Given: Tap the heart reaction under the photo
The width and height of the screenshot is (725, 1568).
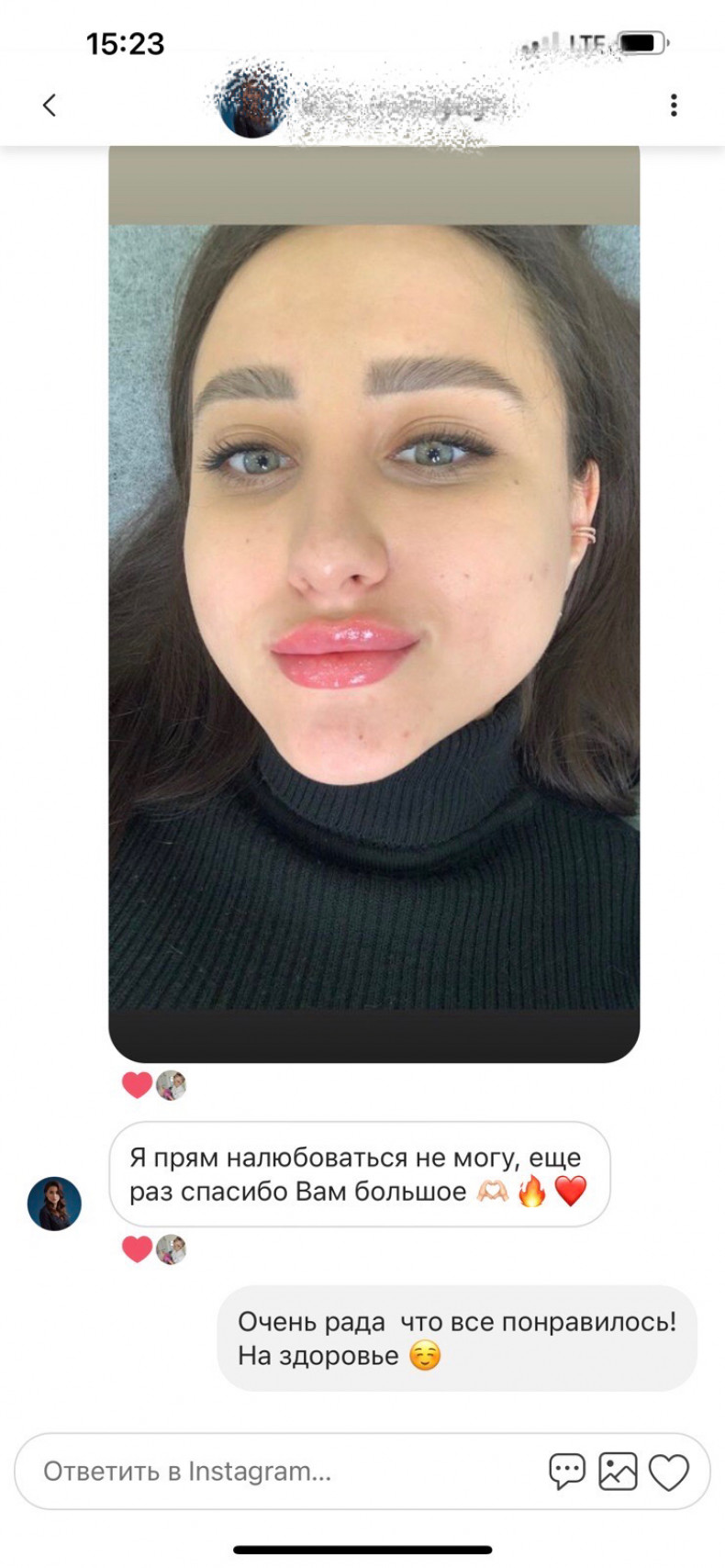Looking at the screenshot, I should tap(137, 1085).
